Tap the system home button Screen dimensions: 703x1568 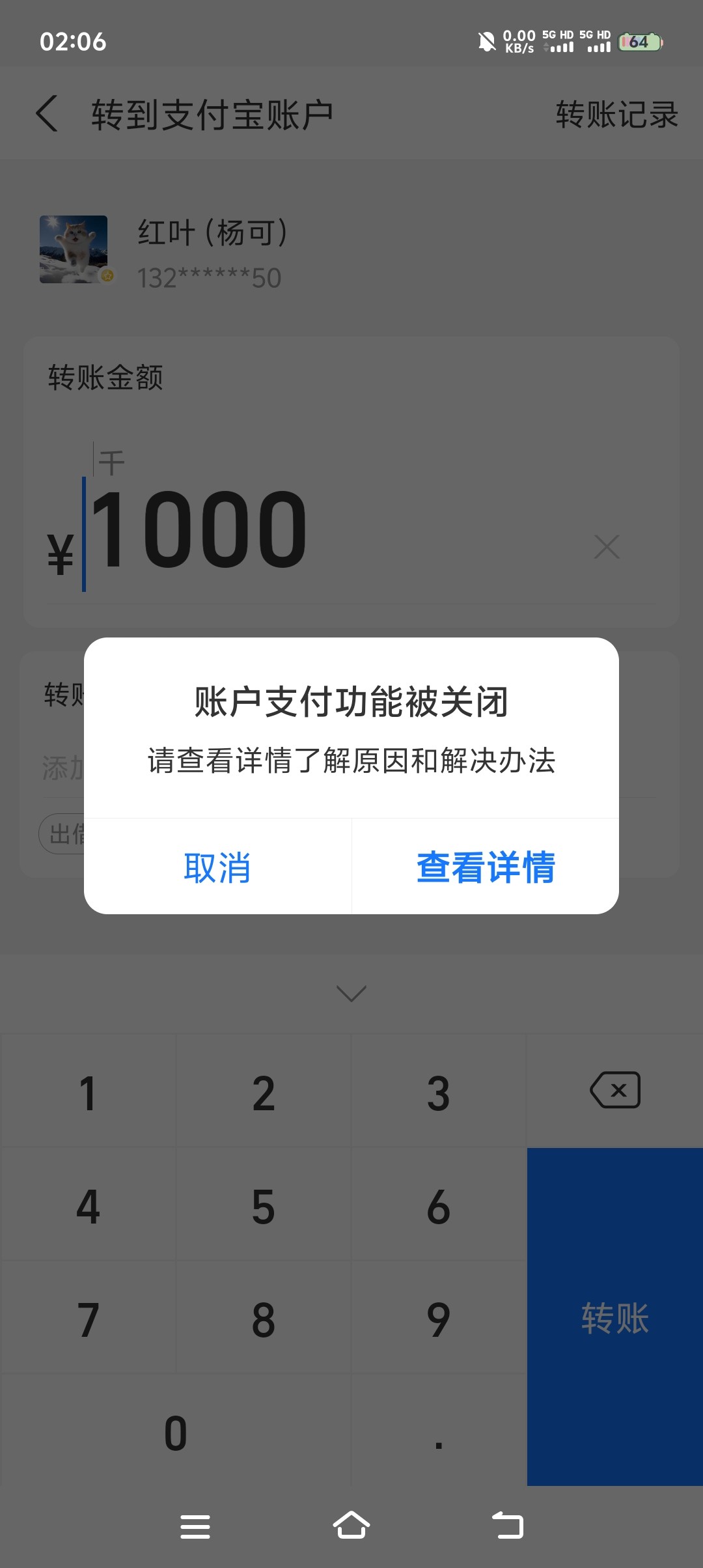coord(351,1526)
